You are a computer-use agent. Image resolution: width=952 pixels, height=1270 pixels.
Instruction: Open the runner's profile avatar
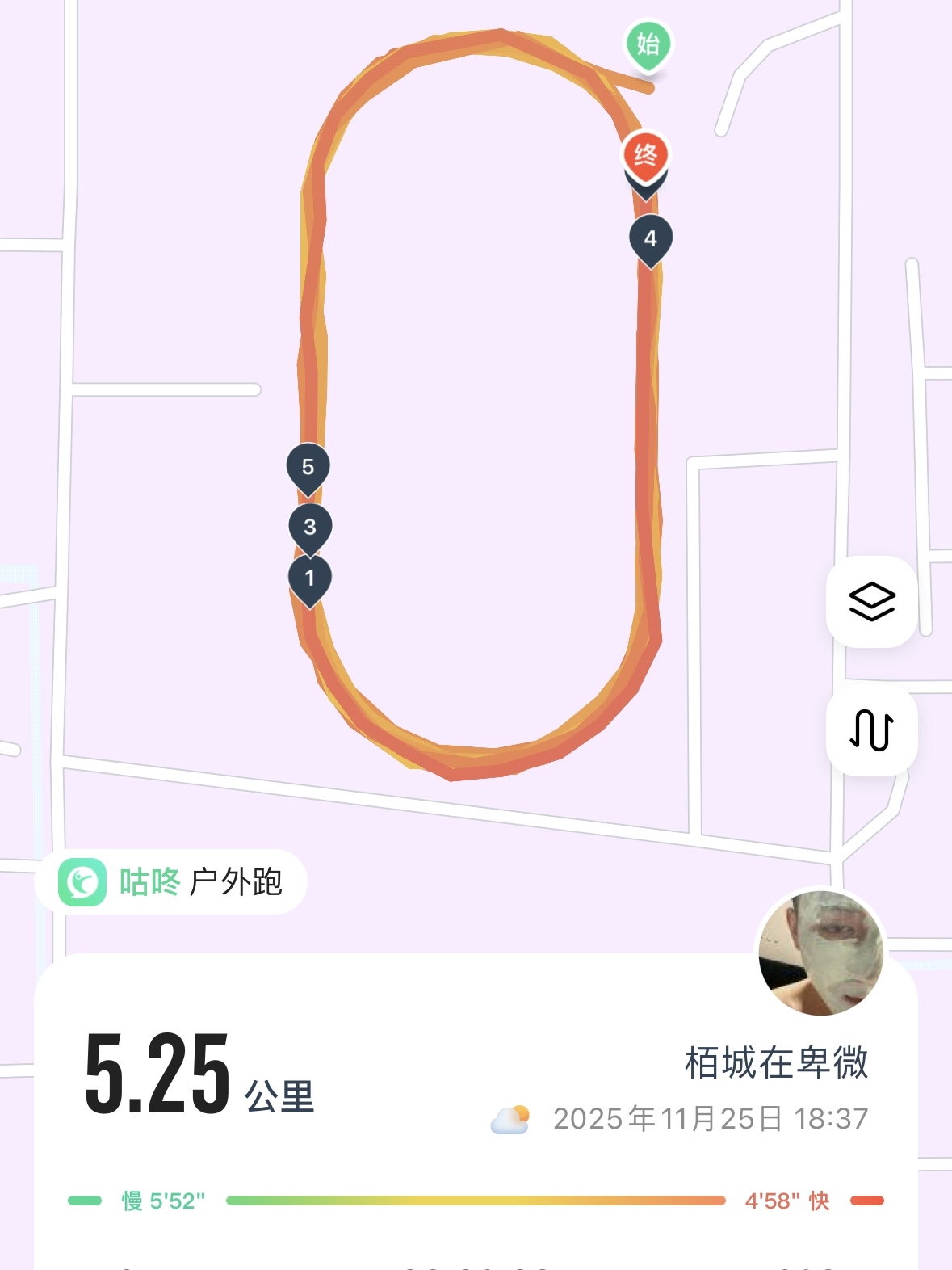(820, 954)
